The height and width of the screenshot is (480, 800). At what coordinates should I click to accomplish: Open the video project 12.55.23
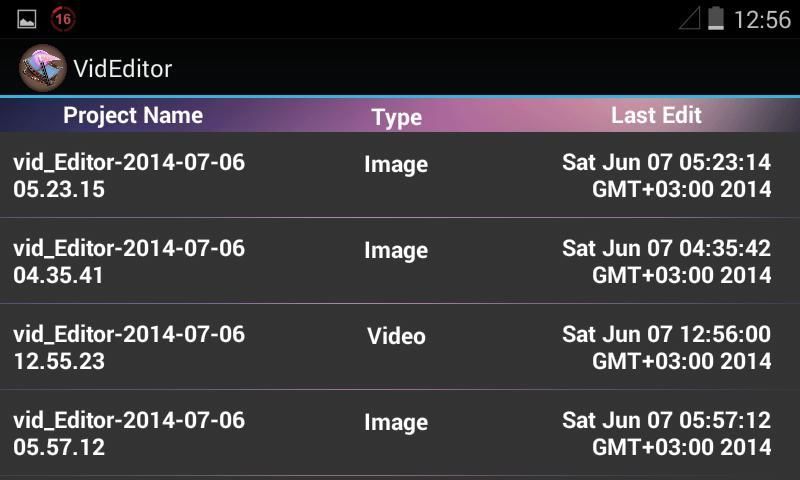[130, 347]
